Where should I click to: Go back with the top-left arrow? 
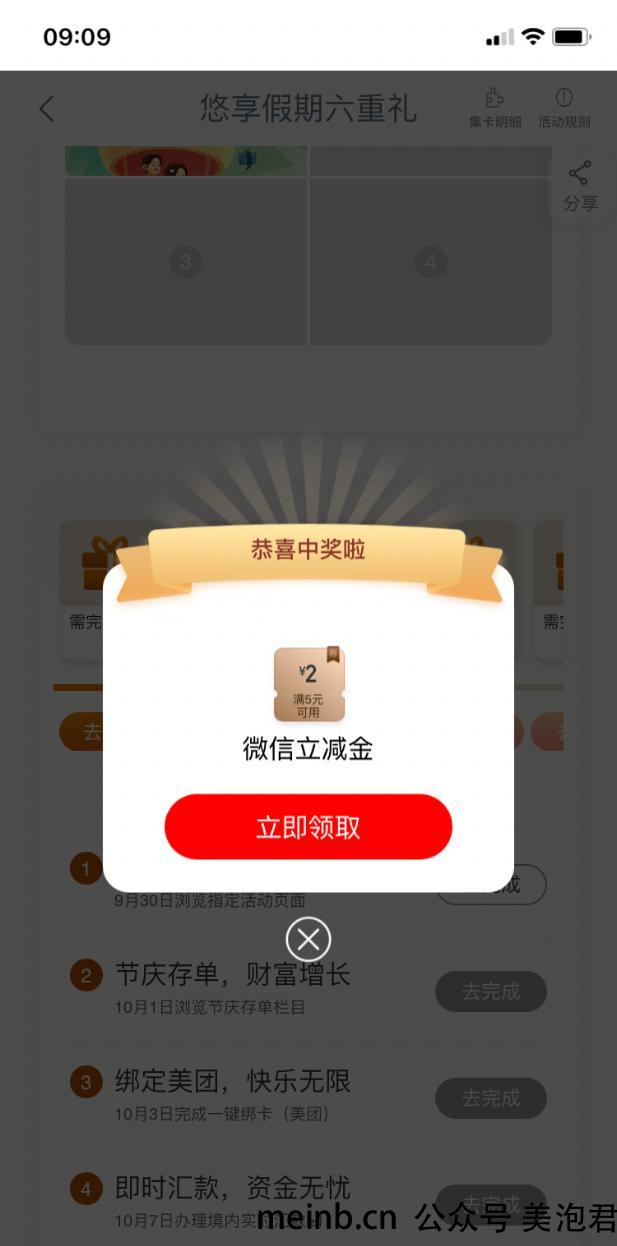(x=46, y=109)
